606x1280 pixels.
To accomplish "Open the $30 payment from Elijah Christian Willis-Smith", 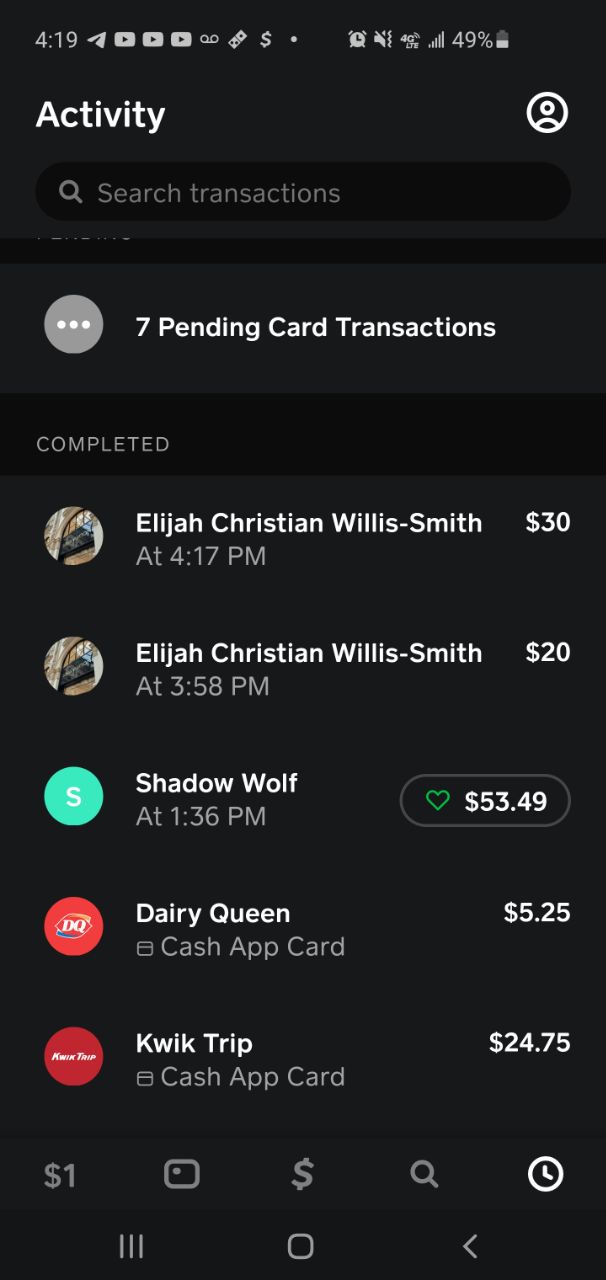I will point(302,538).
